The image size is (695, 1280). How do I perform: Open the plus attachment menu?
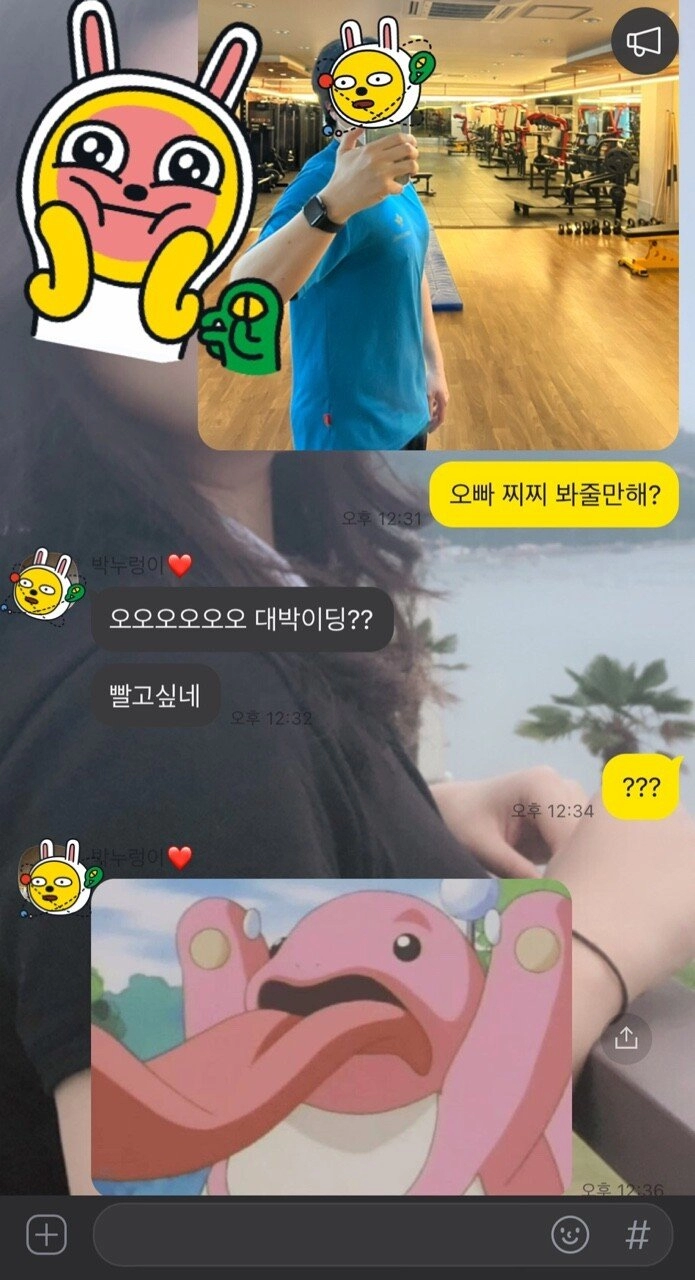coord(46,1235)
